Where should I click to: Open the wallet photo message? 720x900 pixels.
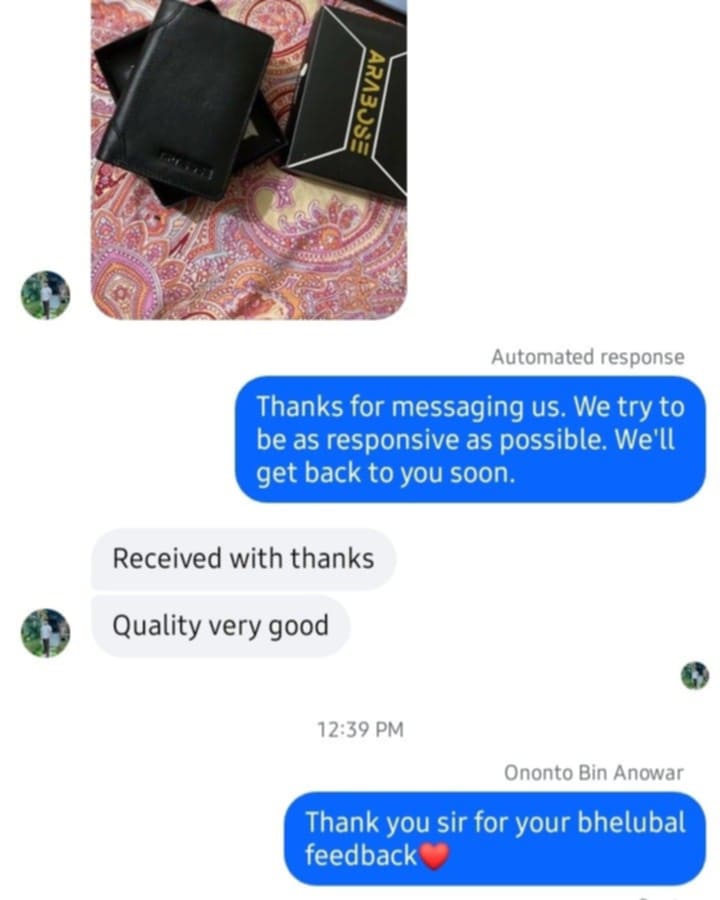(x=249, y=158)
